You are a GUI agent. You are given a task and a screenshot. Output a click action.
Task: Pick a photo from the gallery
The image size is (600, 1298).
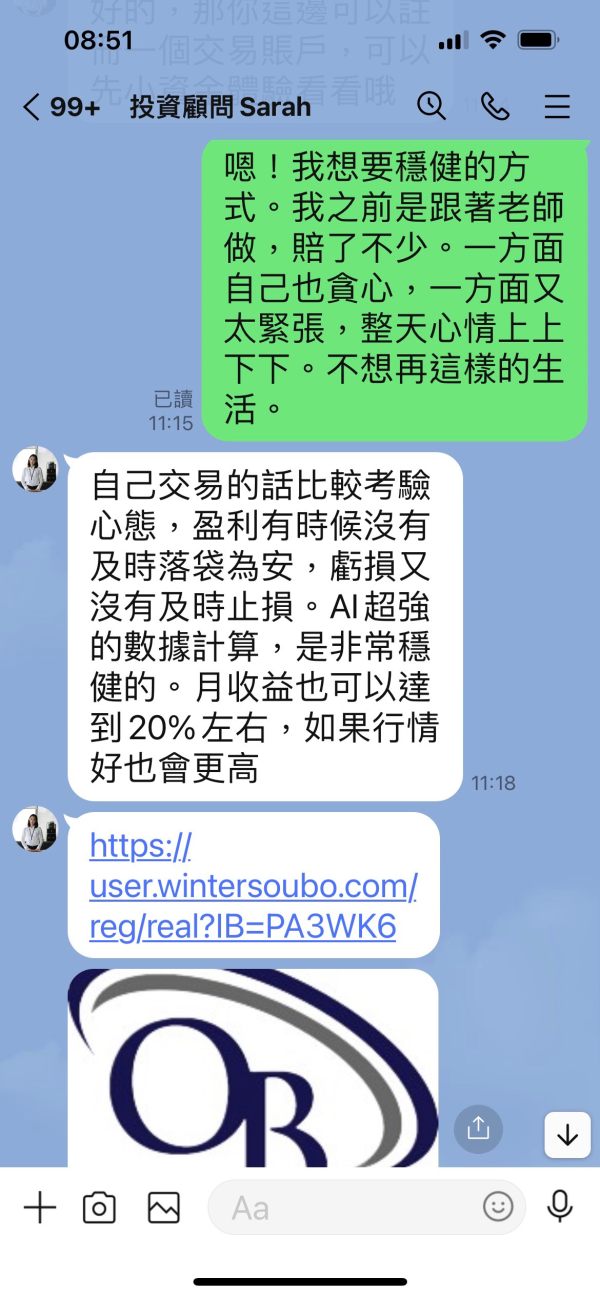tap(164, 1207)
